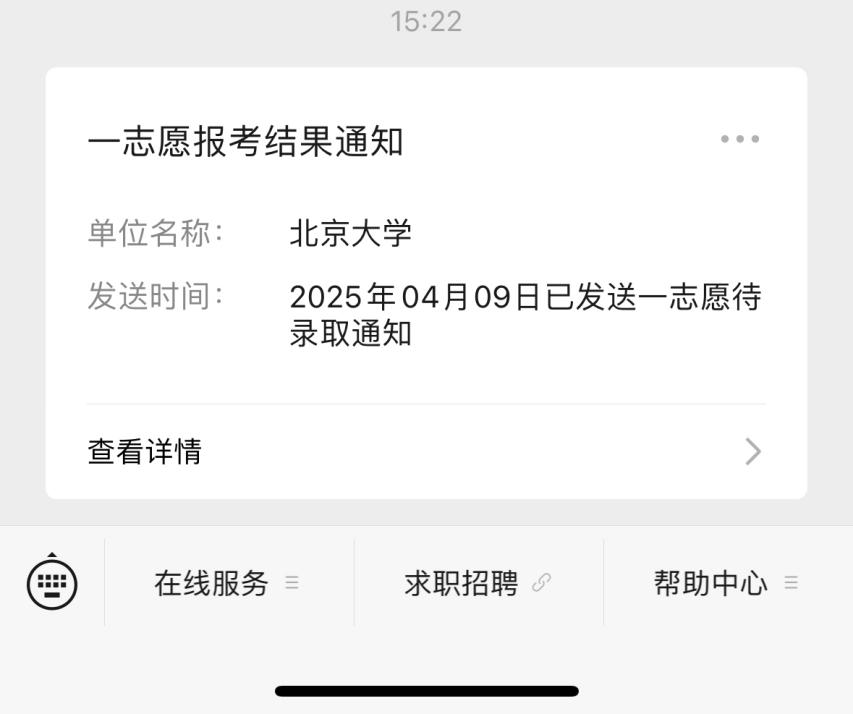Switch to keyboard input mode

52,582
